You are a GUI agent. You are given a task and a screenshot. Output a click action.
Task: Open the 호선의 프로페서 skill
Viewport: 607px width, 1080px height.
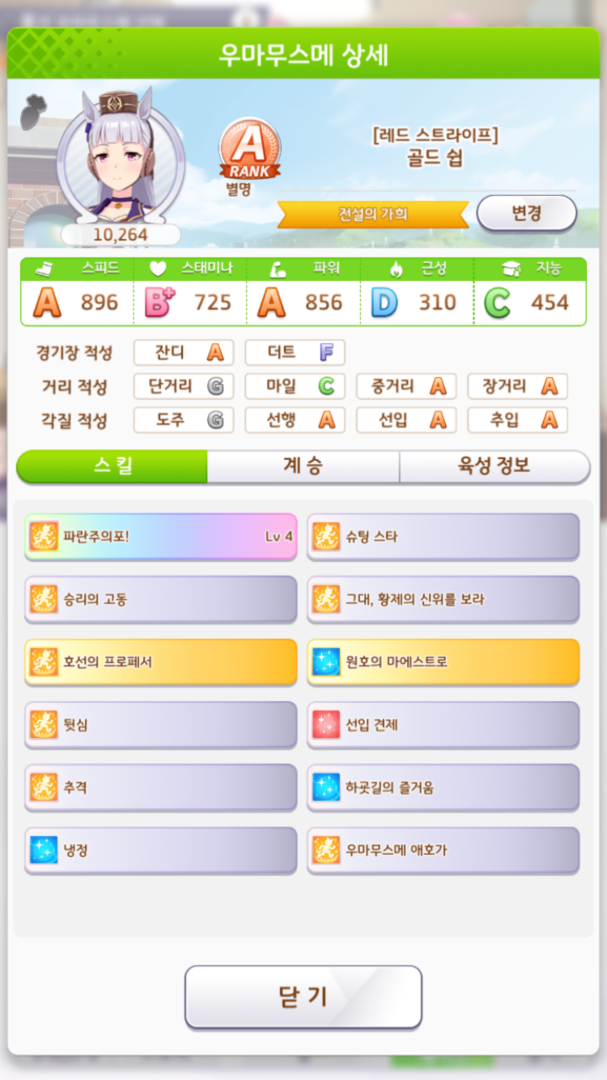161,661
